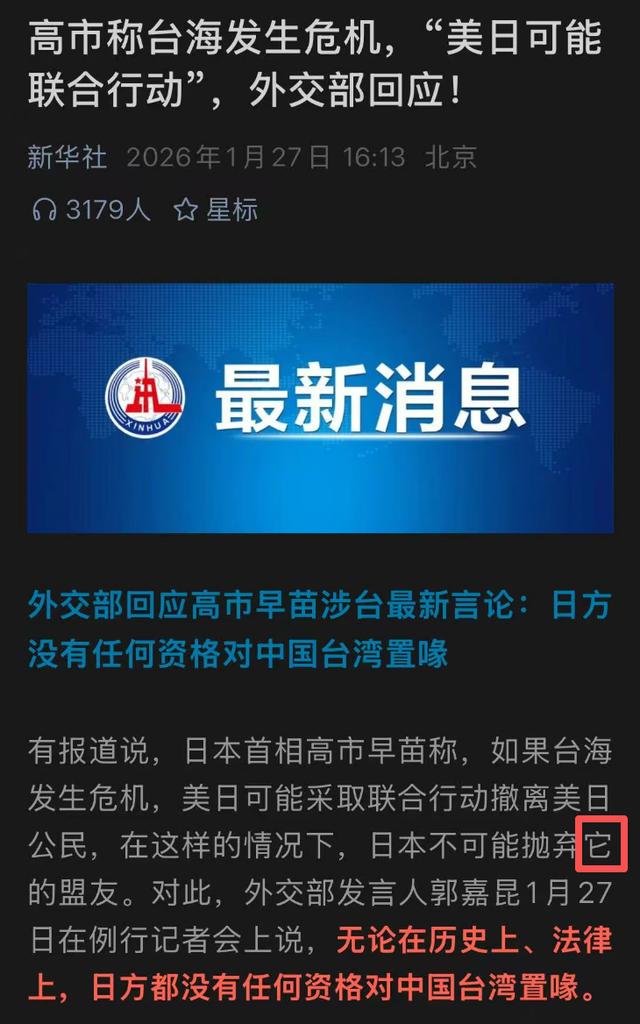640x1024 pixels.
Task: Star this account with 星标
Action: pos(216,209)
